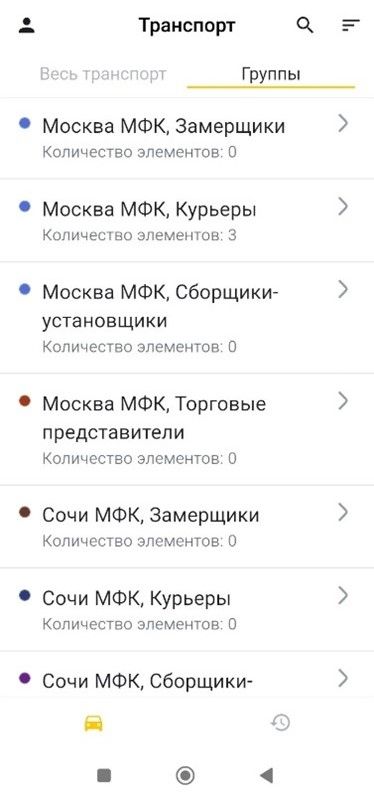Open the search magnifier
The width and height of the screenshot is (374, 798).
click(x=305, y=25)
